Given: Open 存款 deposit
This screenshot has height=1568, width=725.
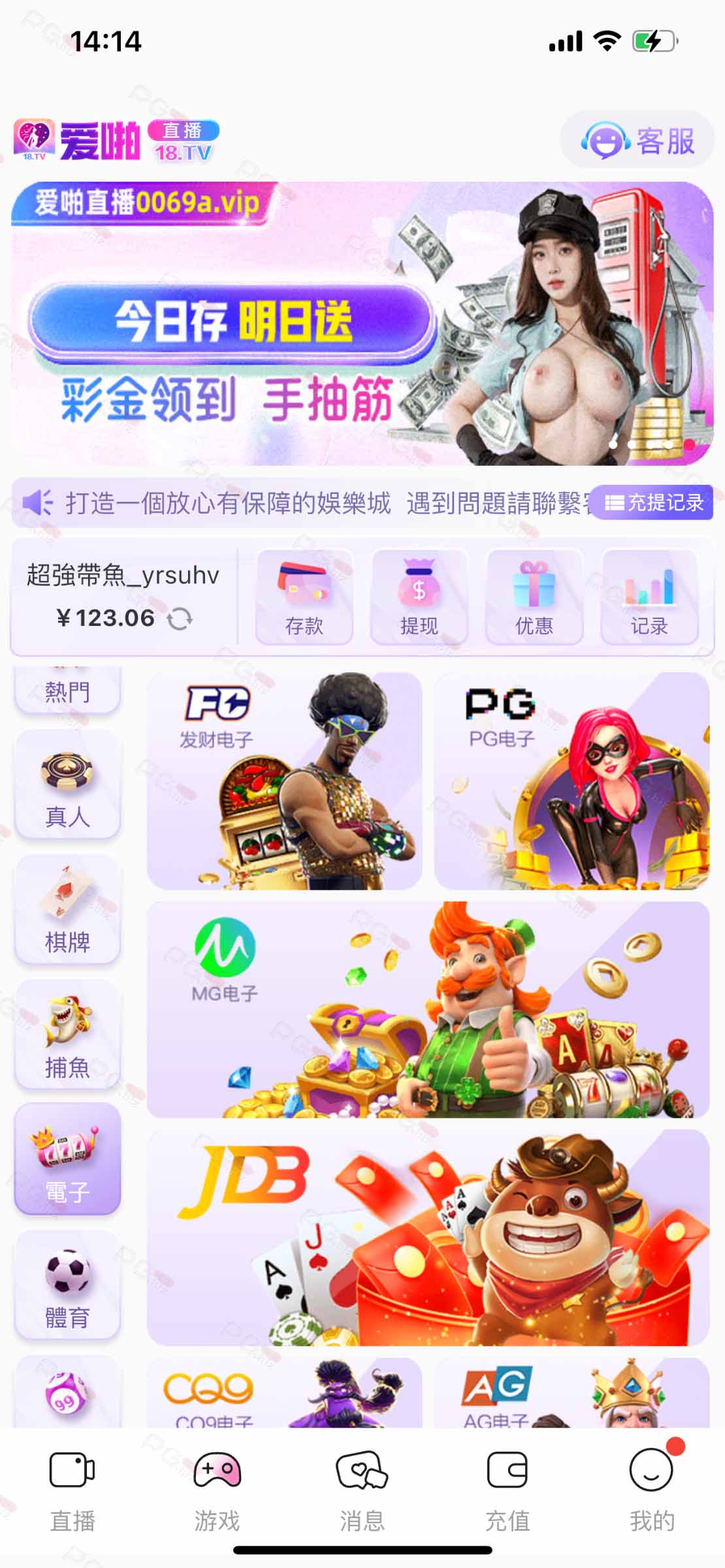Looking at the screenshot, I should pos(304,597).
